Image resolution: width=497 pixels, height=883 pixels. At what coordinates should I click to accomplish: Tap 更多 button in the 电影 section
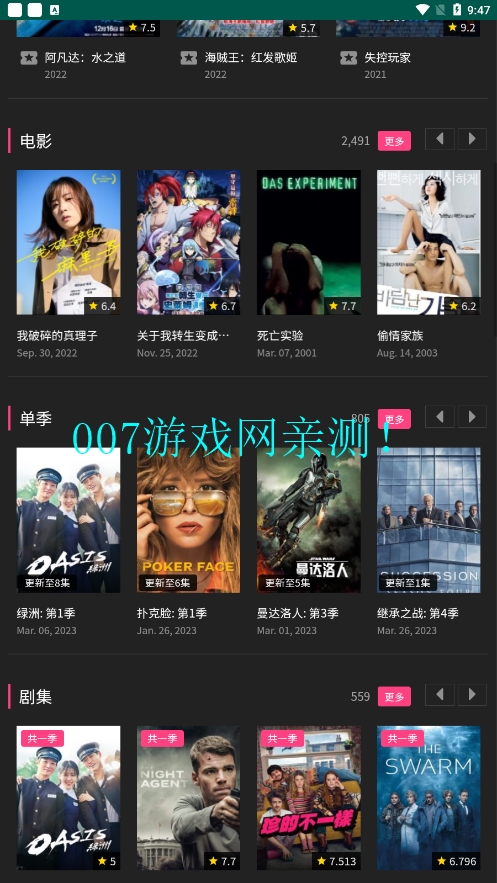[394, 141]
